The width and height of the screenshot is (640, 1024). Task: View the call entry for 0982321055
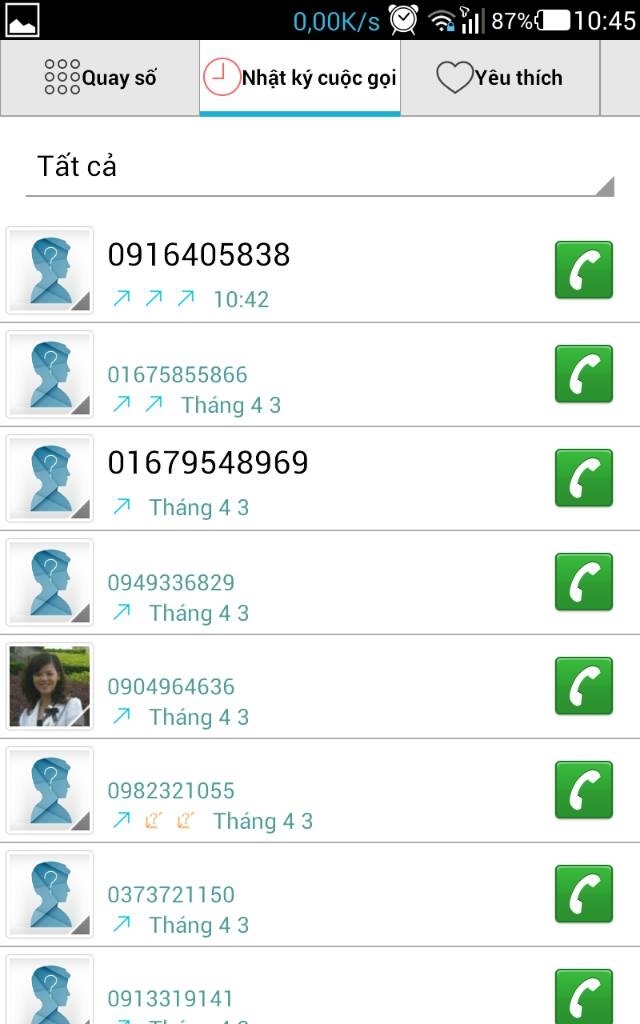coord(320,790)
